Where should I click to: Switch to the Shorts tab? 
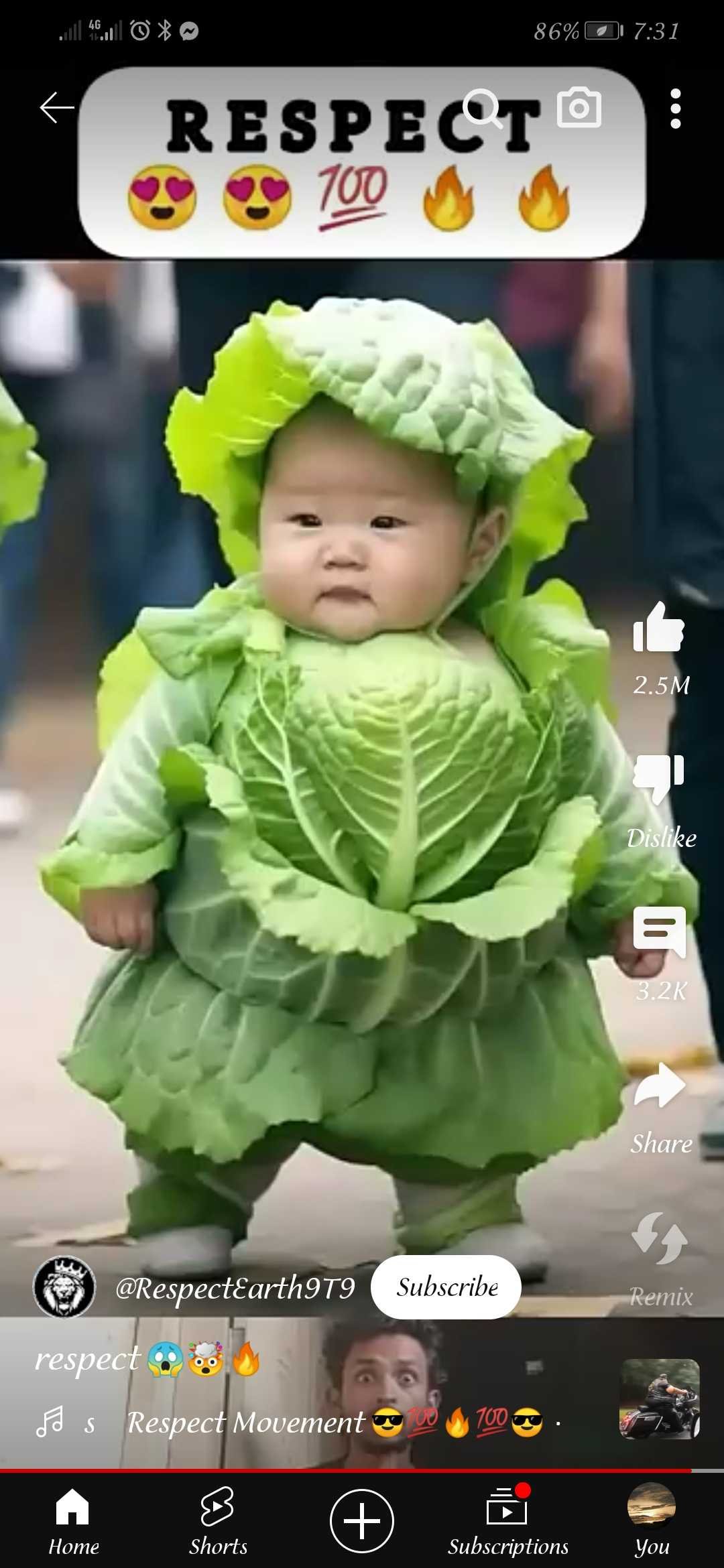point(218,1521)
